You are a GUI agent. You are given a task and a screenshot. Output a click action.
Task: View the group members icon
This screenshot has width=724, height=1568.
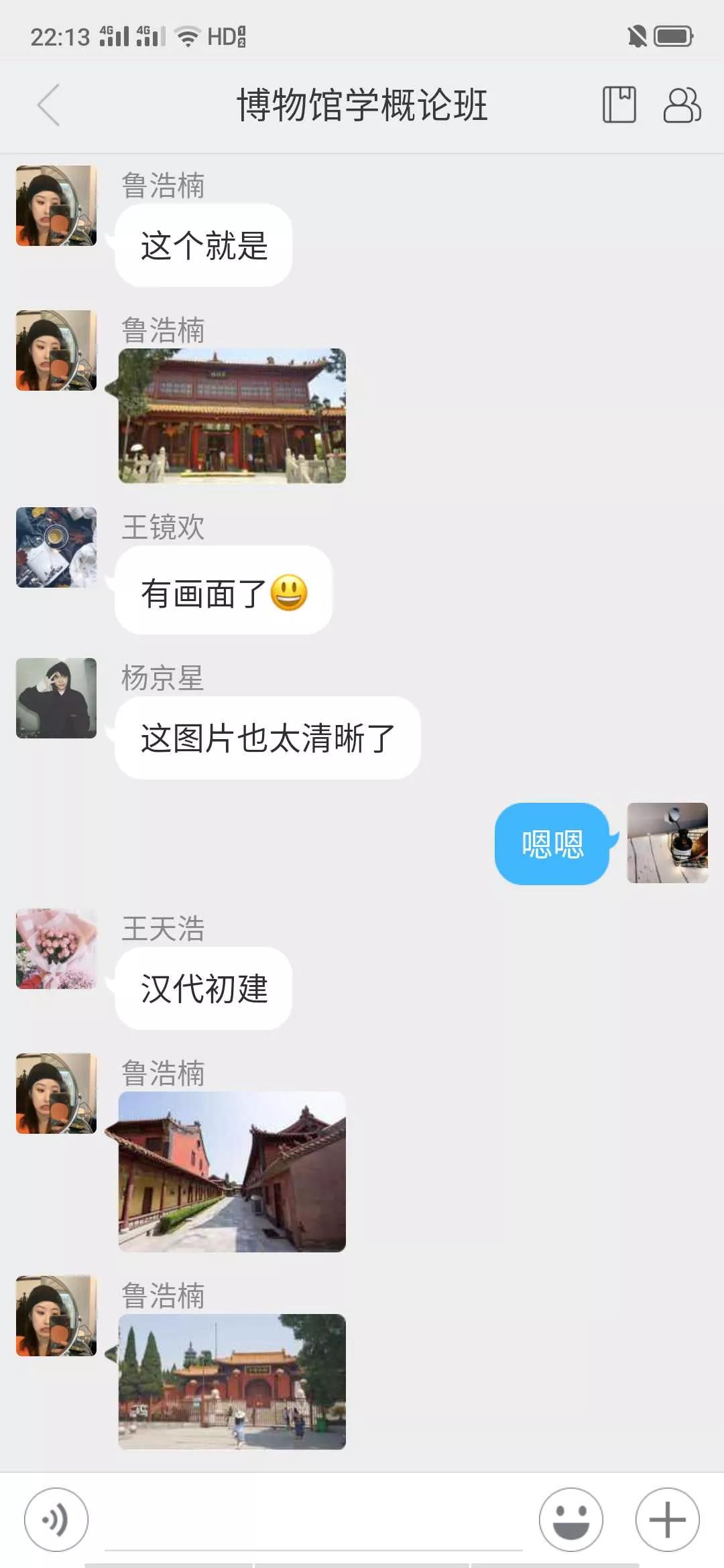682,105
